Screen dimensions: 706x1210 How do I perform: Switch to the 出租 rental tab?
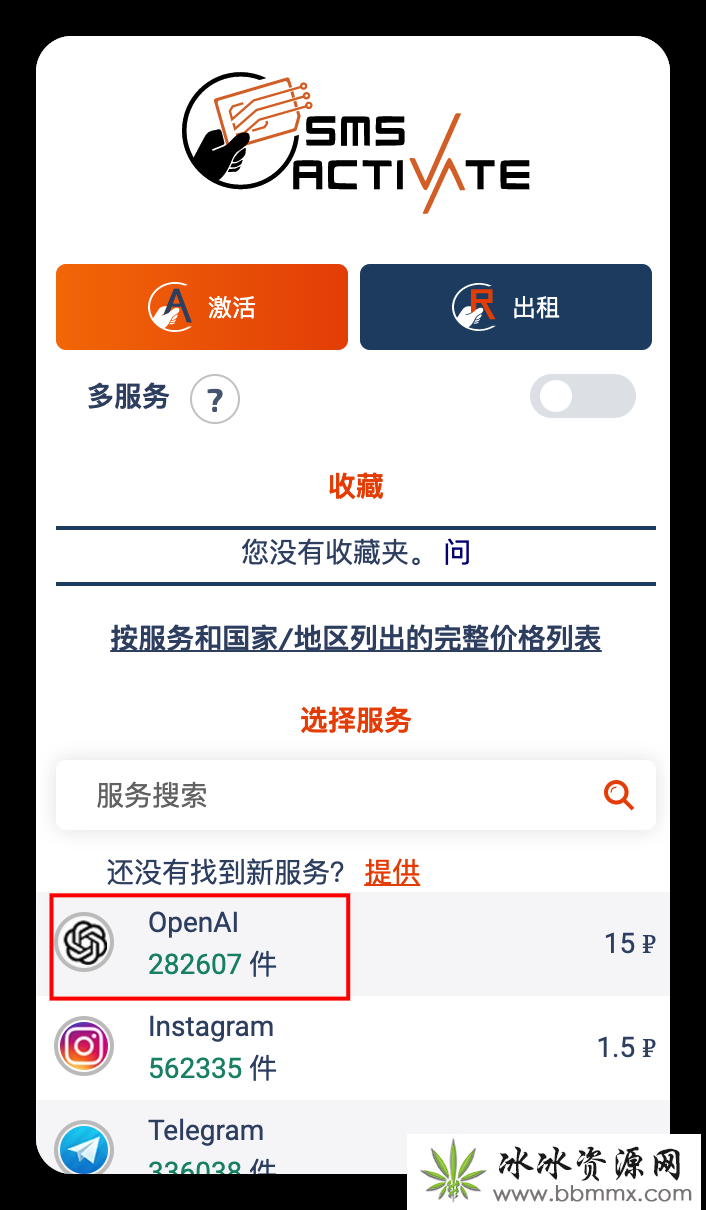point(505,307)
